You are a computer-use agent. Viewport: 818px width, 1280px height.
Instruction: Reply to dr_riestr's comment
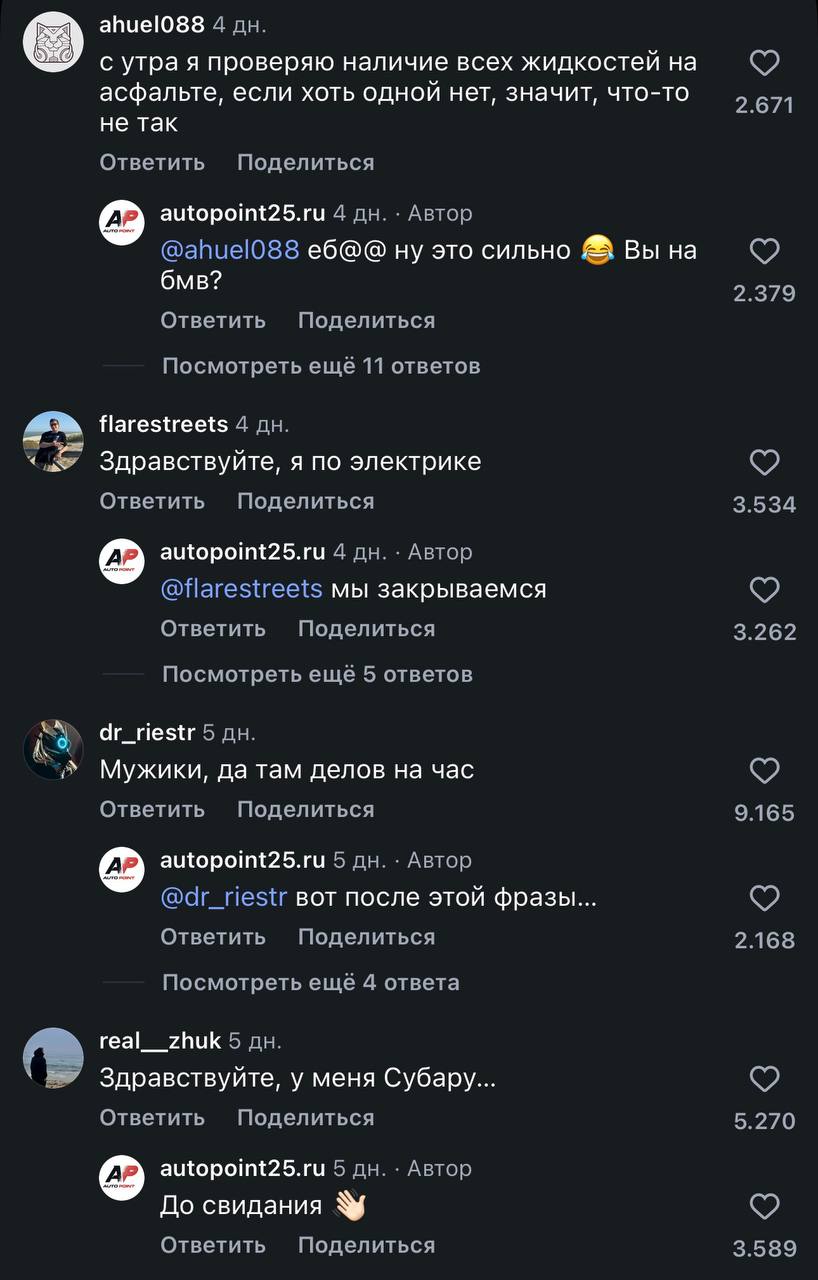[x=152, y=809]
